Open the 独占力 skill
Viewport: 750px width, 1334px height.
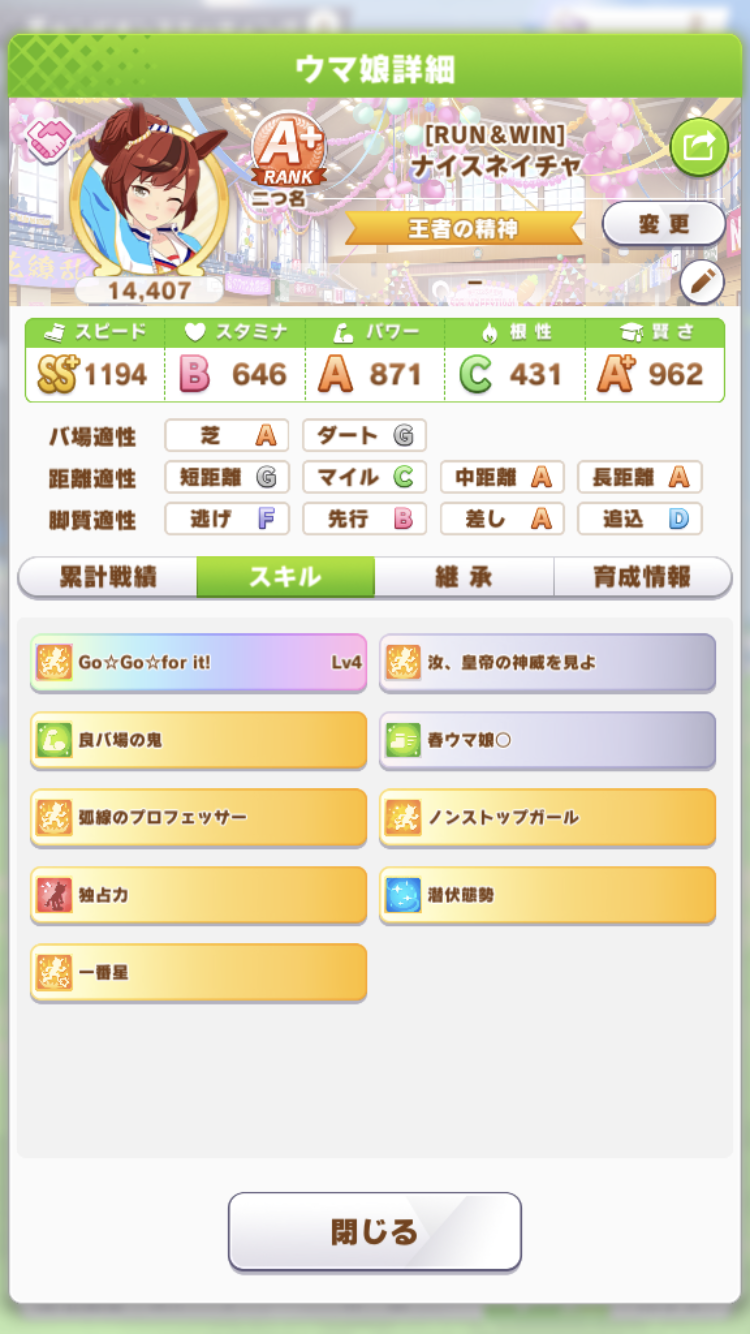point(198,895)
